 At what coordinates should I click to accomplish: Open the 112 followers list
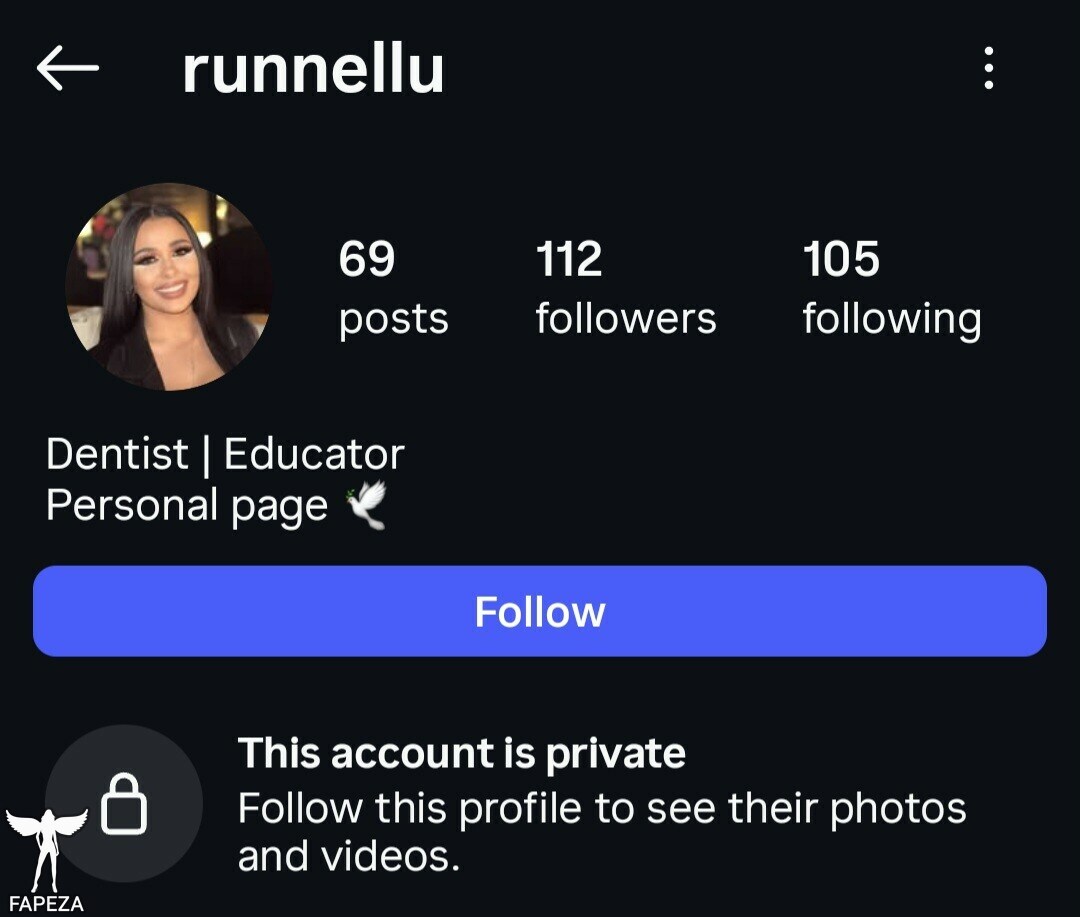625,287
